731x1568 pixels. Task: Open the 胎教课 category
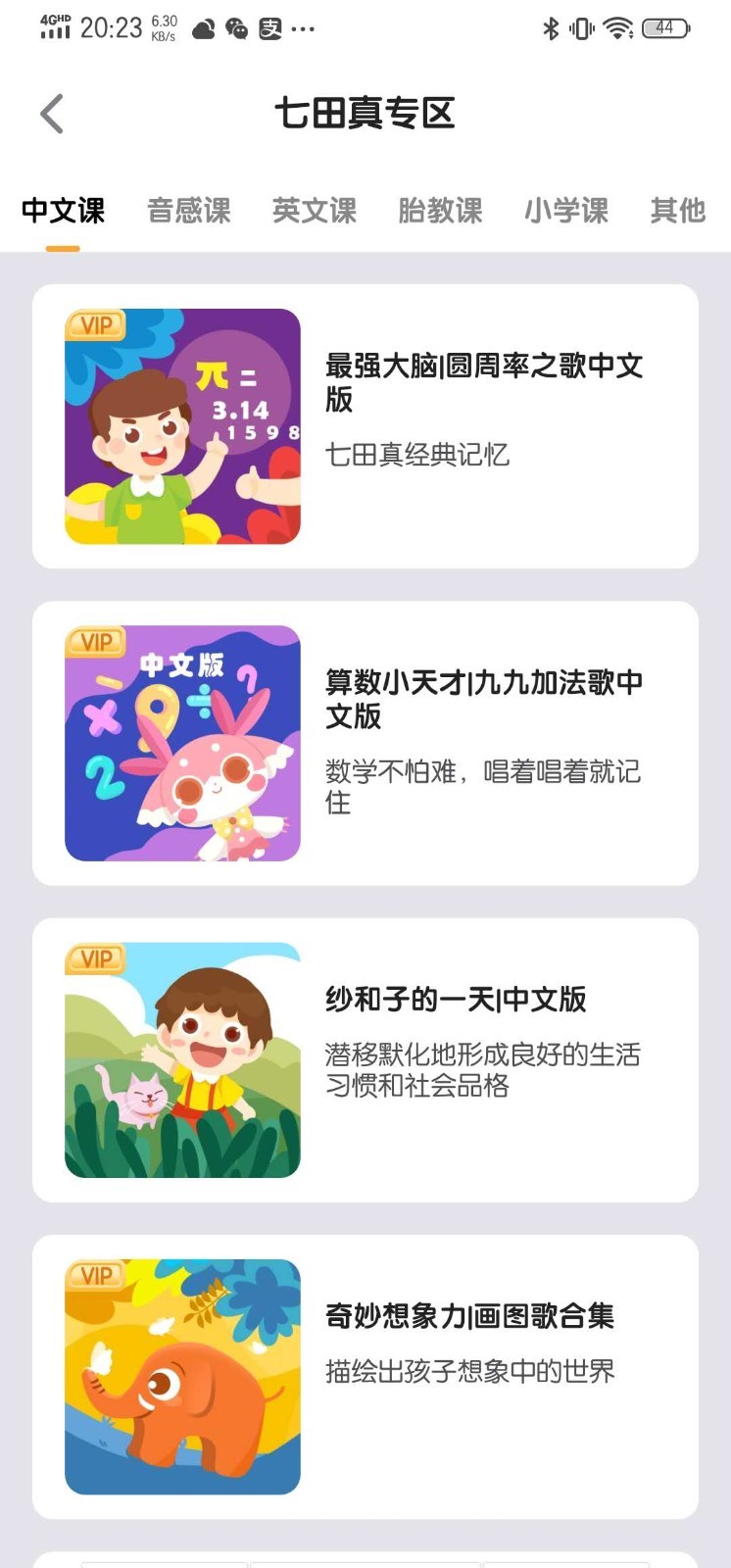click(x=440, y=210)
